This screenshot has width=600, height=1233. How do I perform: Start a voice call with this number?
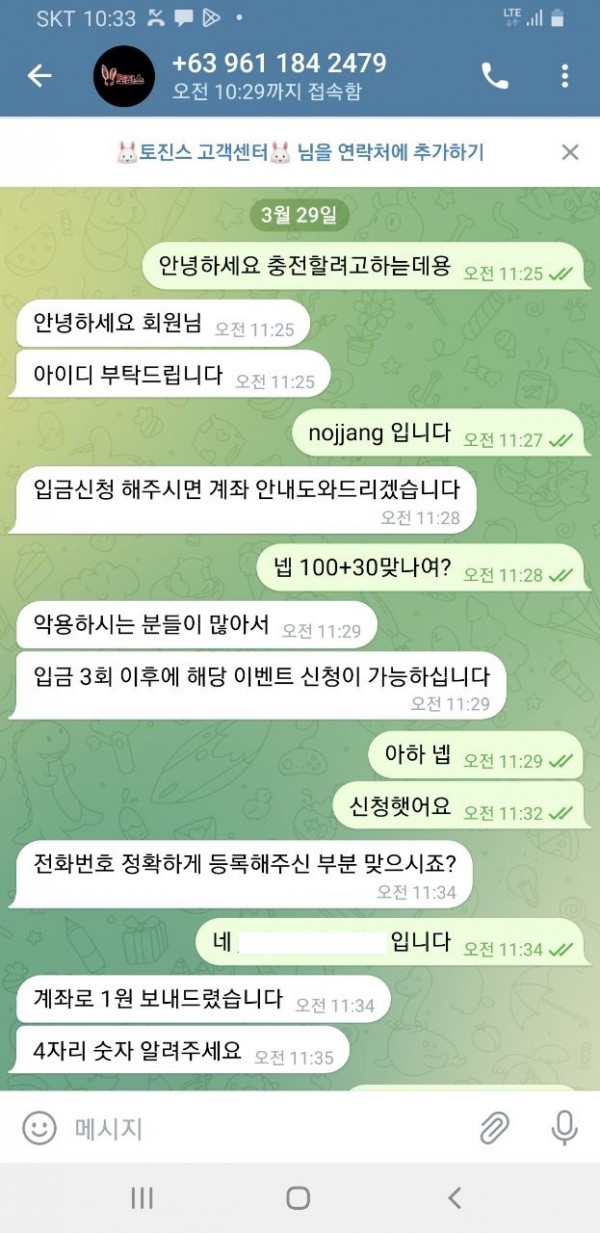click(494, 76)
